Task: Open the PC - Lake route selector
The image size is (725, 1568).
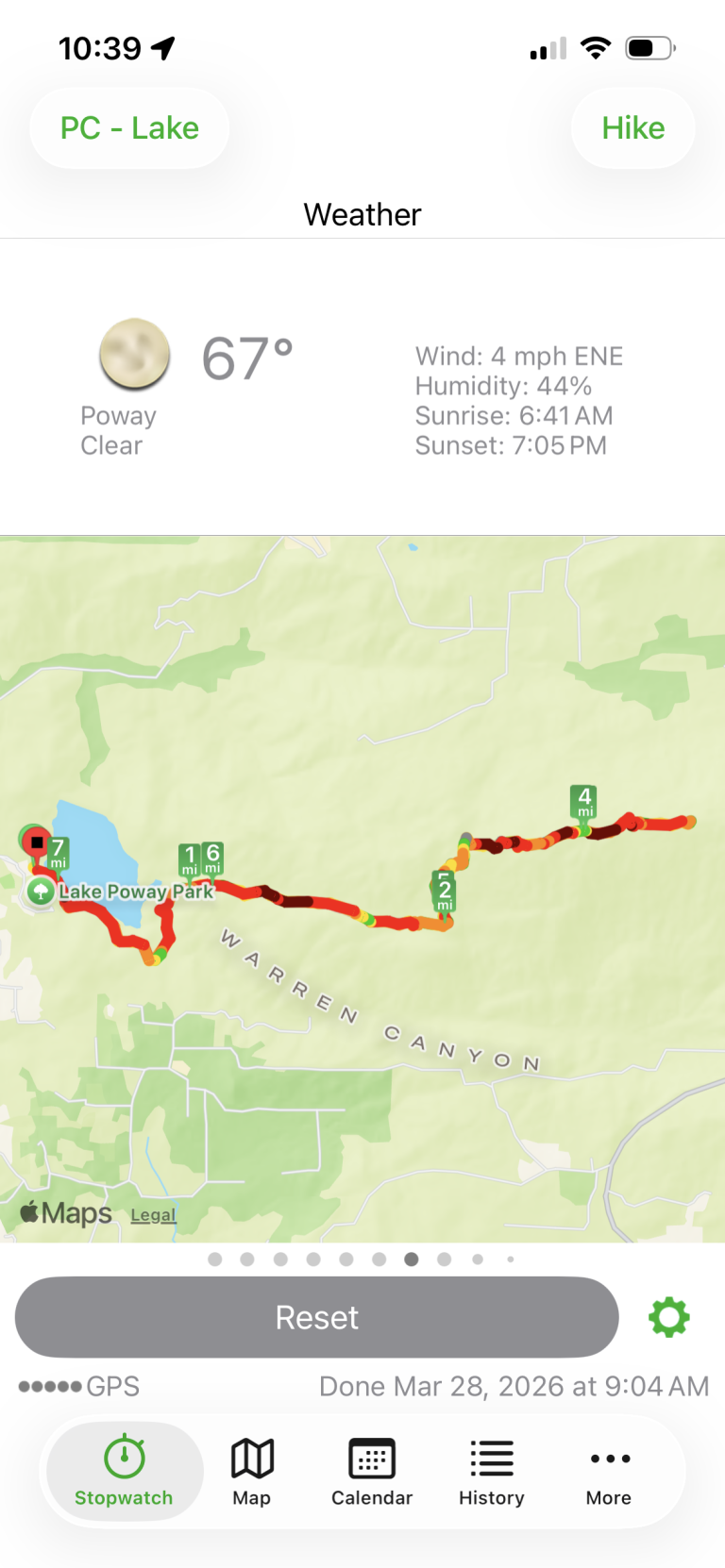Action: tap(129, 128)
